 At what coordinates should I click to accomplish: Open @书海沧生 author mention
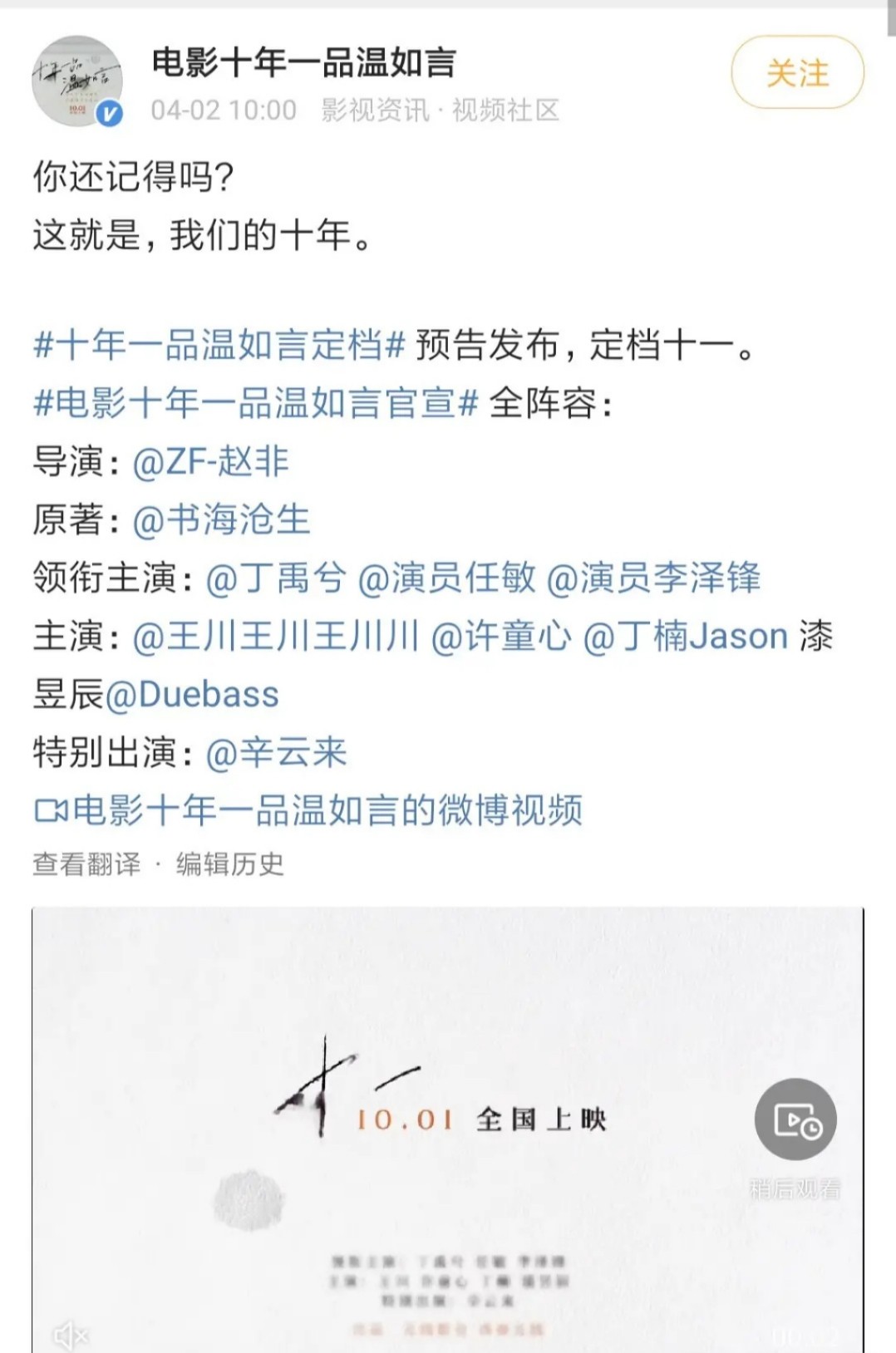pos(221,519)
